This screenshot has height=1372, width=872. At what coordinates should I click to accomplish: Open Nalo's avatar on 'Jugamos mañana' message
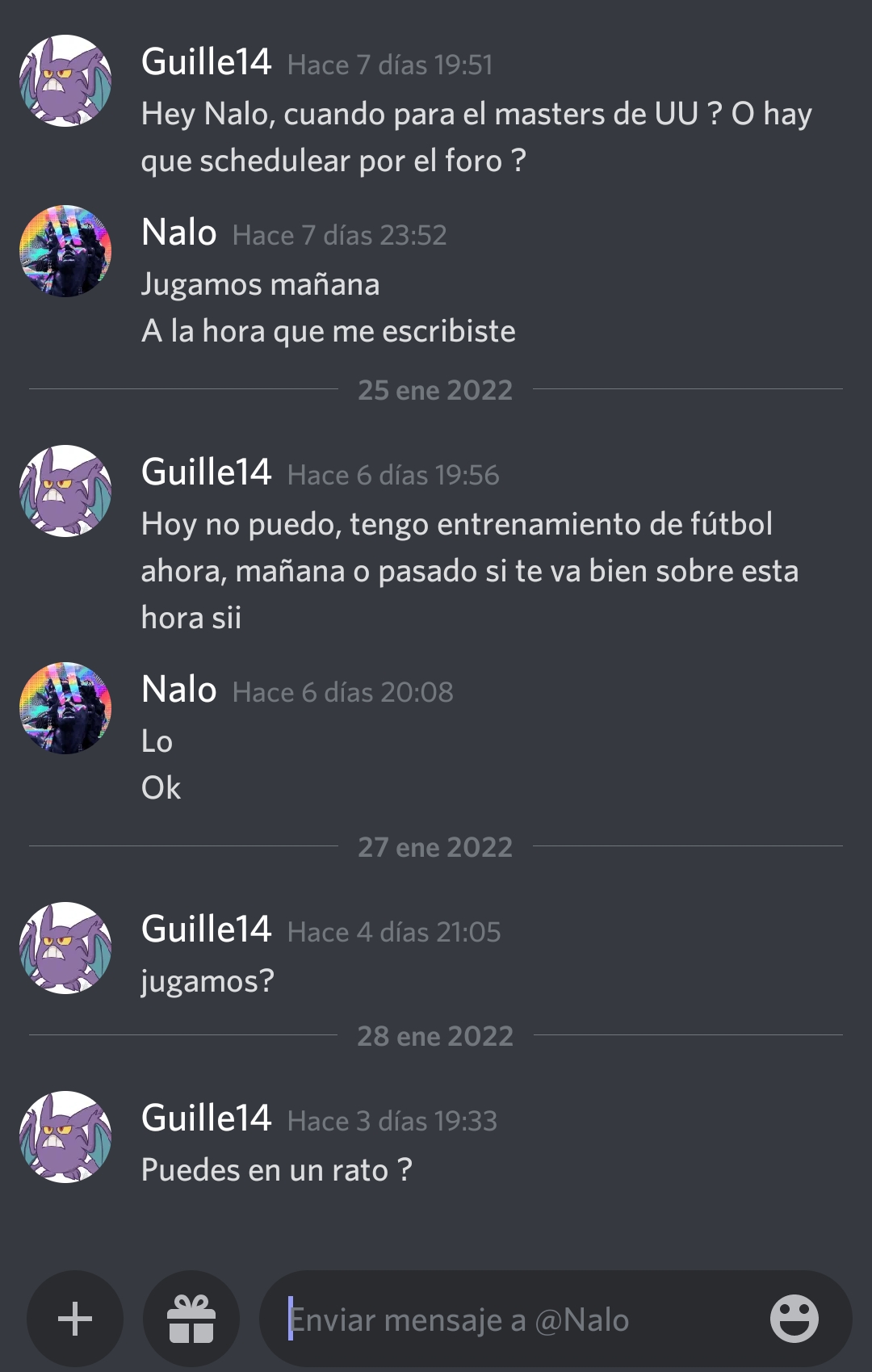coord(65,251)
